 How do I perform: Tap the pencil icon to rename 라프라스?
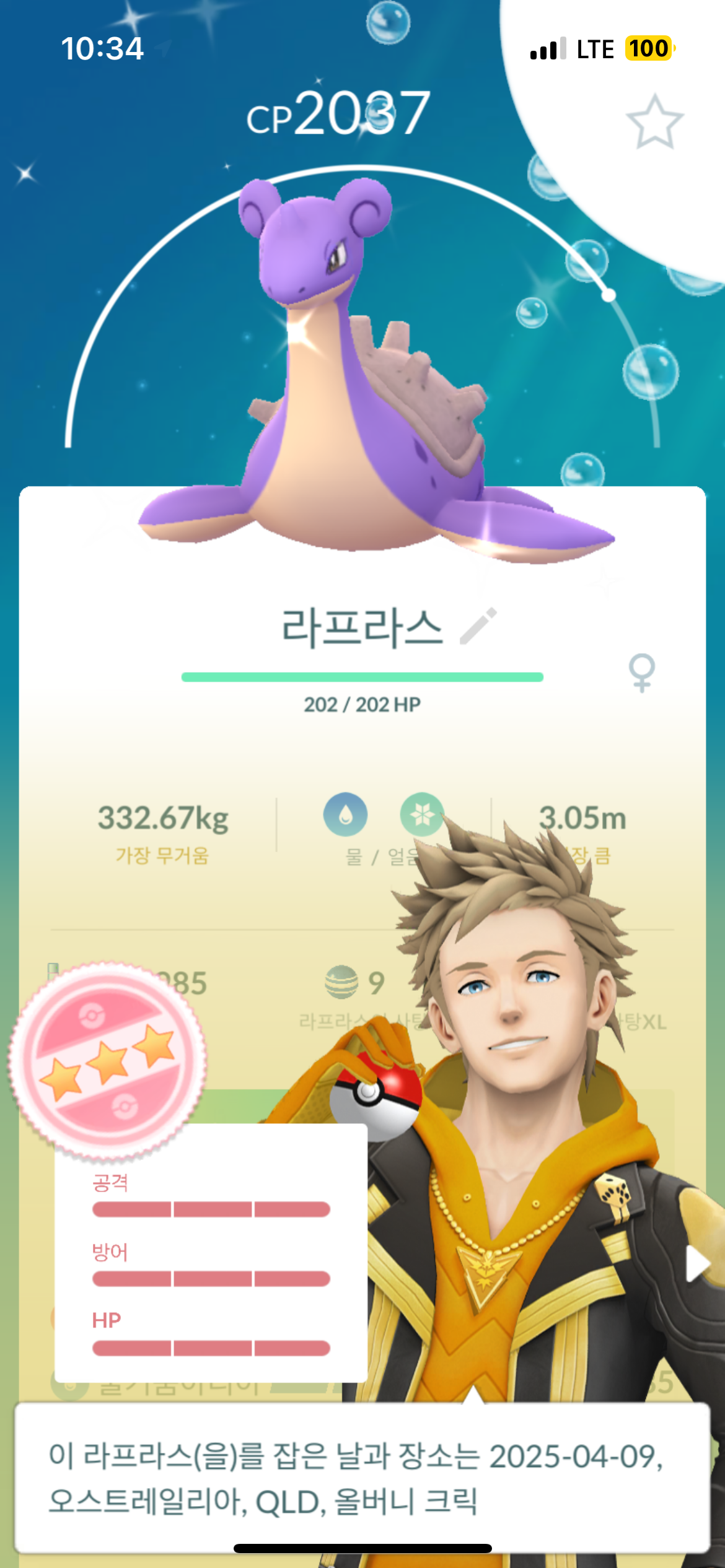(478, 626)
